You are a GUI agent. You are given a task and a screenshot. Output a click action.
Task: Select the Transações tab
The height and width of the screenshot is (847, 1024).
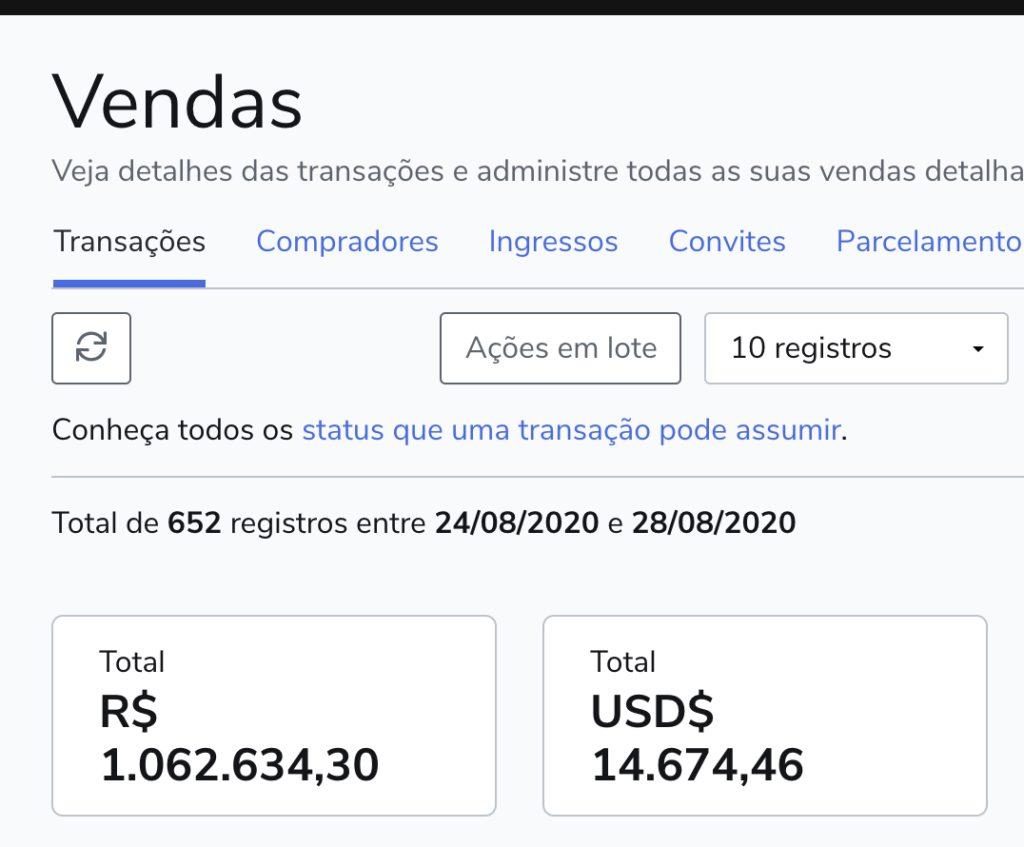(x=129, y=242)
